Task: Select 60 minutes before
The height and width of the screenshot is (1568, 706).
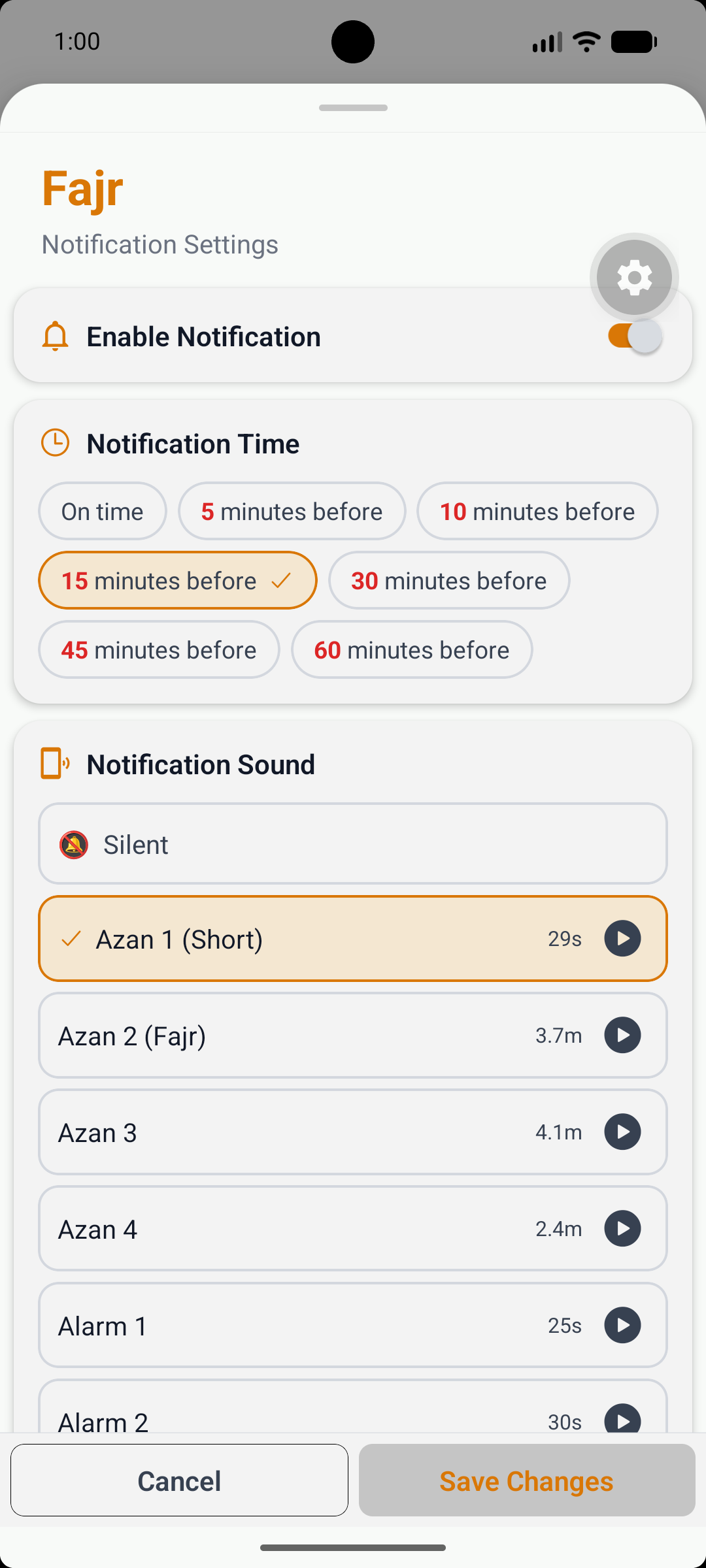Action: pos(412,649)
